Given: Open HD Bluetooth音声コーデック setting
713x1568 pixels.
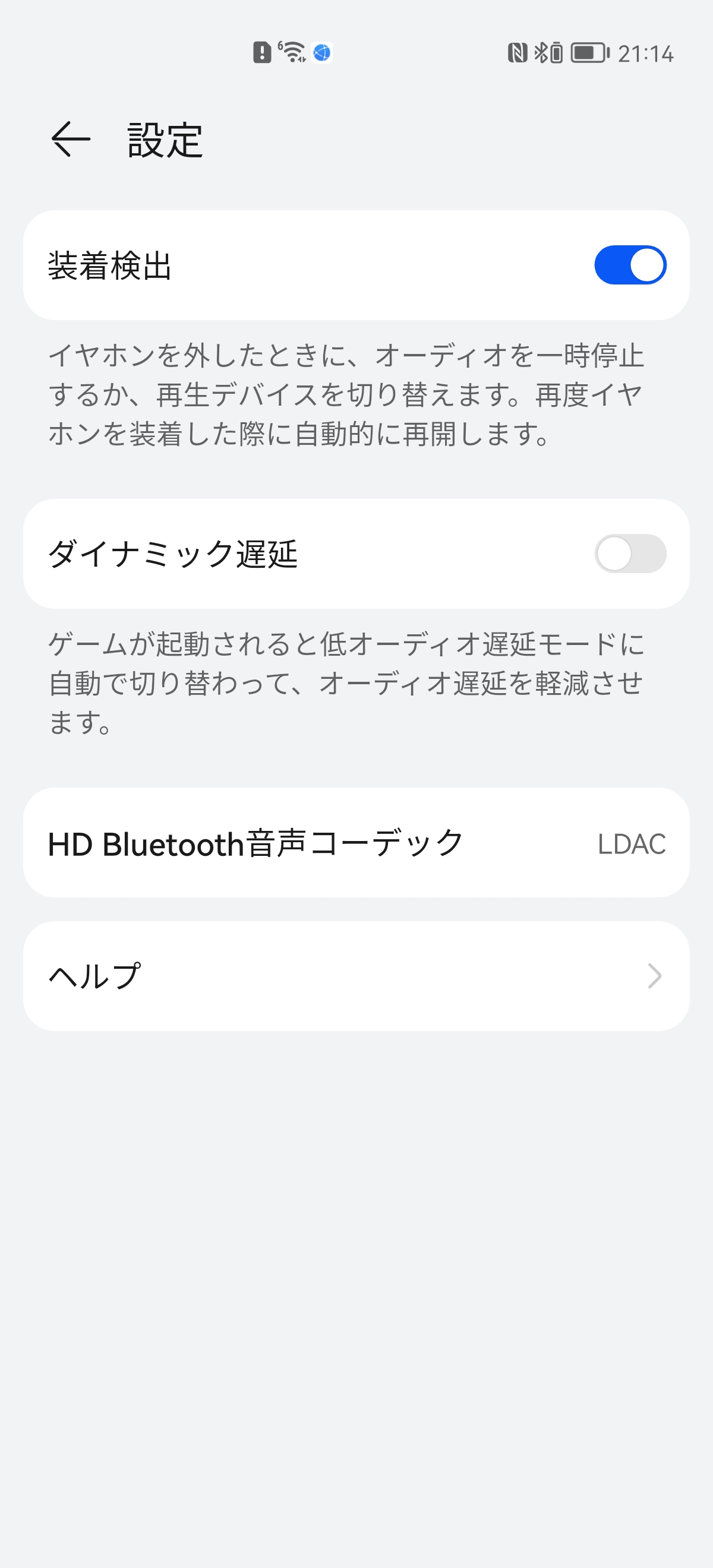Looking at the screenshot, I should pos(356,842).
